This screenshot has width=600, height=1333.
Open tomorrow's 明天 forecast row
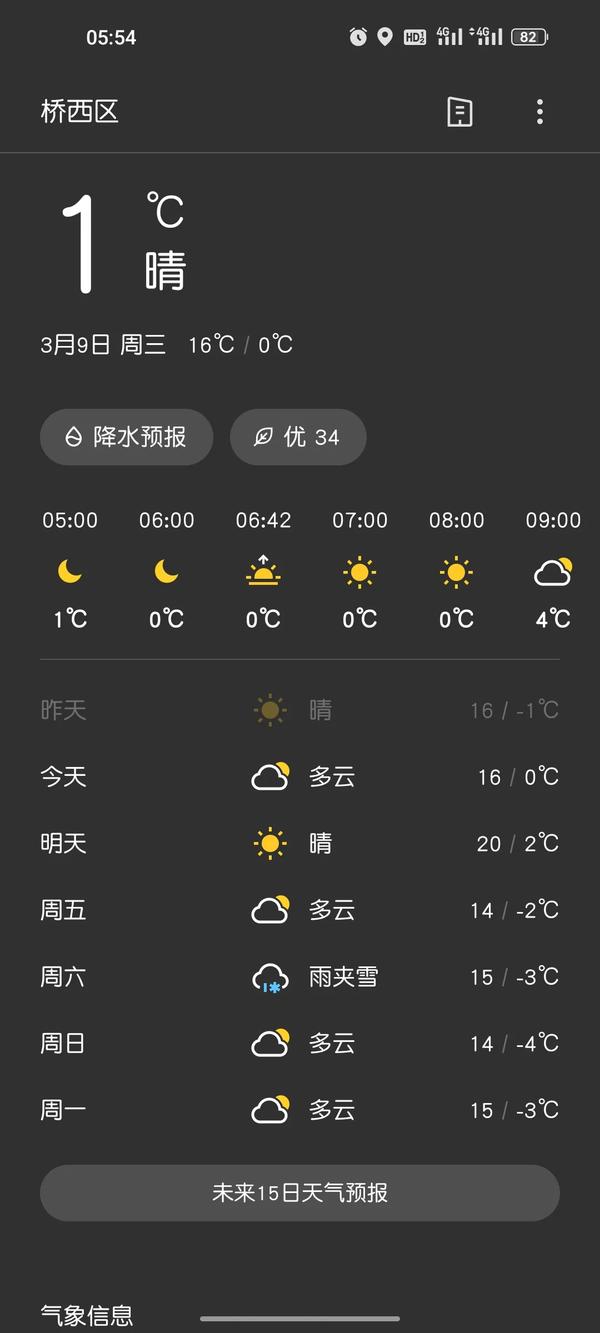300,844
